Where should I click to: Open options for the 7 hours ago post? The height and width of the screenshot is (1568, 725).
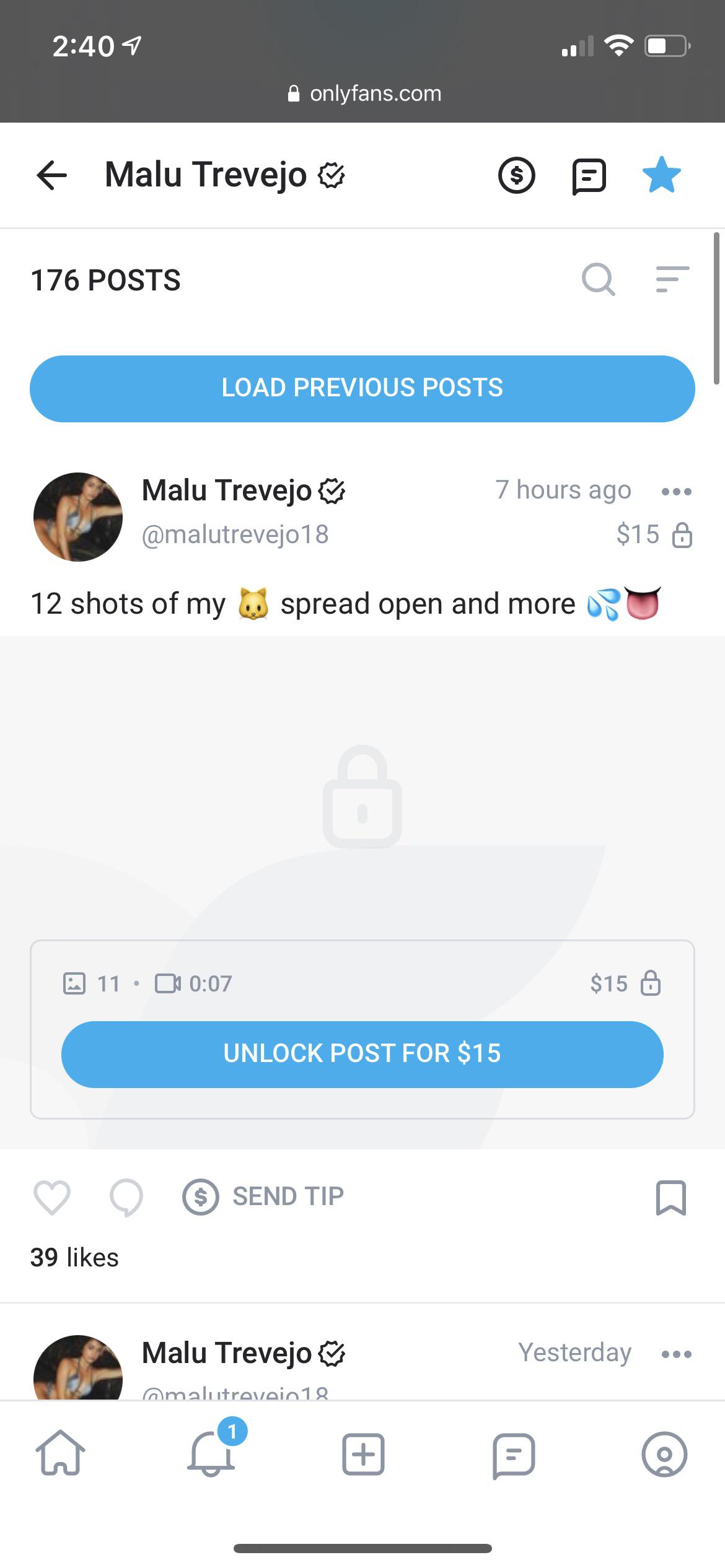point(676,492)
